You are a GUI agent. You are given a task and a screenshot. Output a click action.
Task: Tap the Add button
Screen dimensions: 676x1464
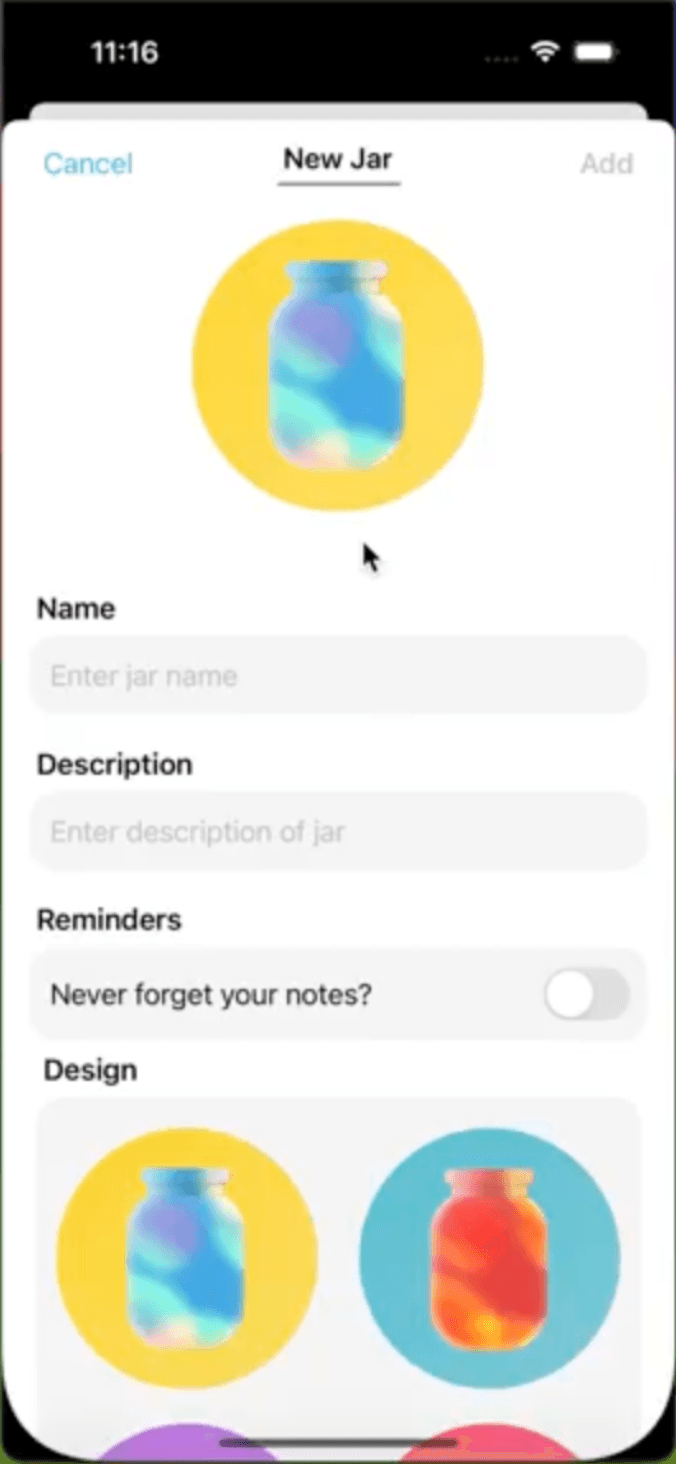coord(606,164)
